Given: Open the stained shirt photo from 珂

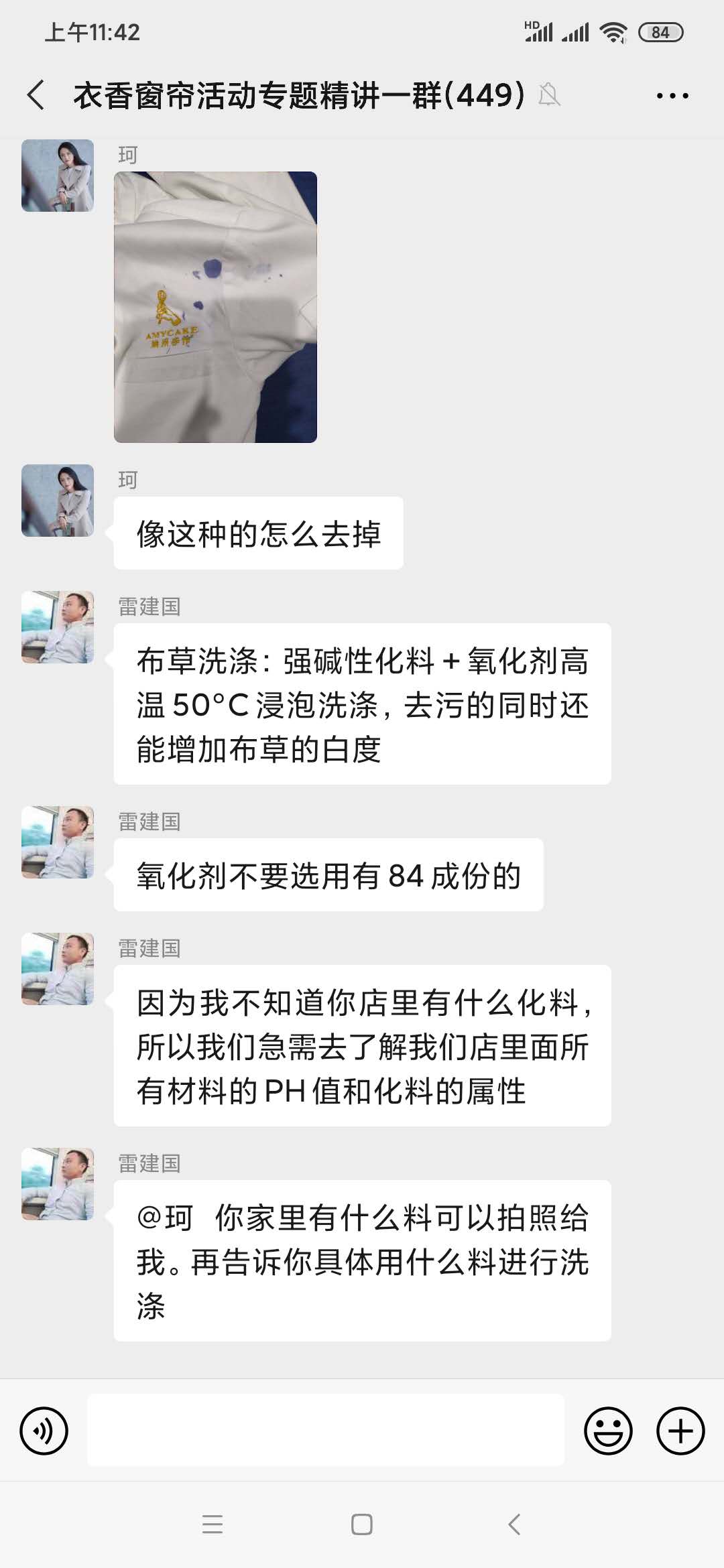Looking at the screenshot, I should click(215, 307).
